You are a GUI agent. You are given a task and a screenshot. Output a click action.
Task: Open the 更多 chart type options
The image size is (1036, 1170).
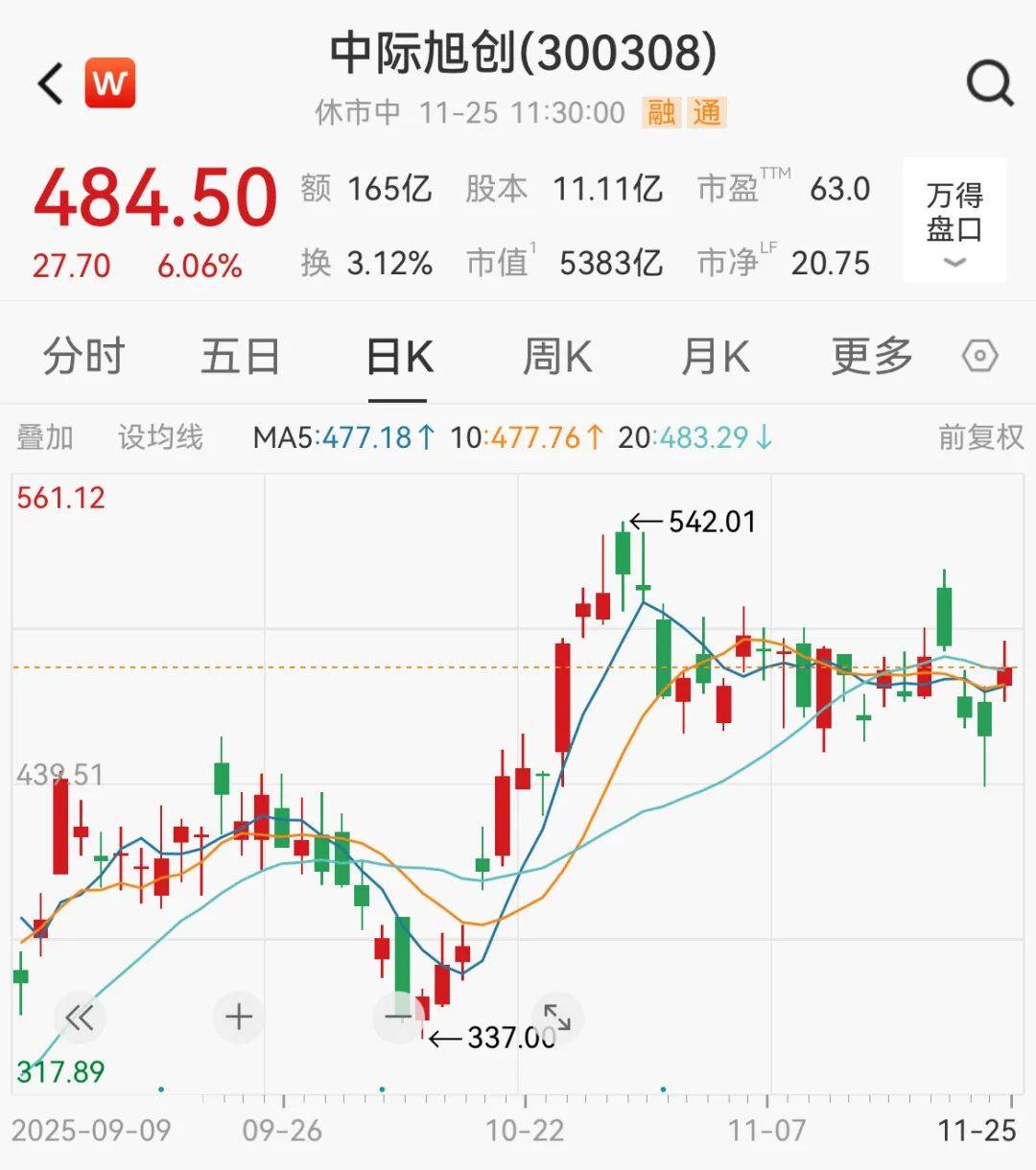869,355
